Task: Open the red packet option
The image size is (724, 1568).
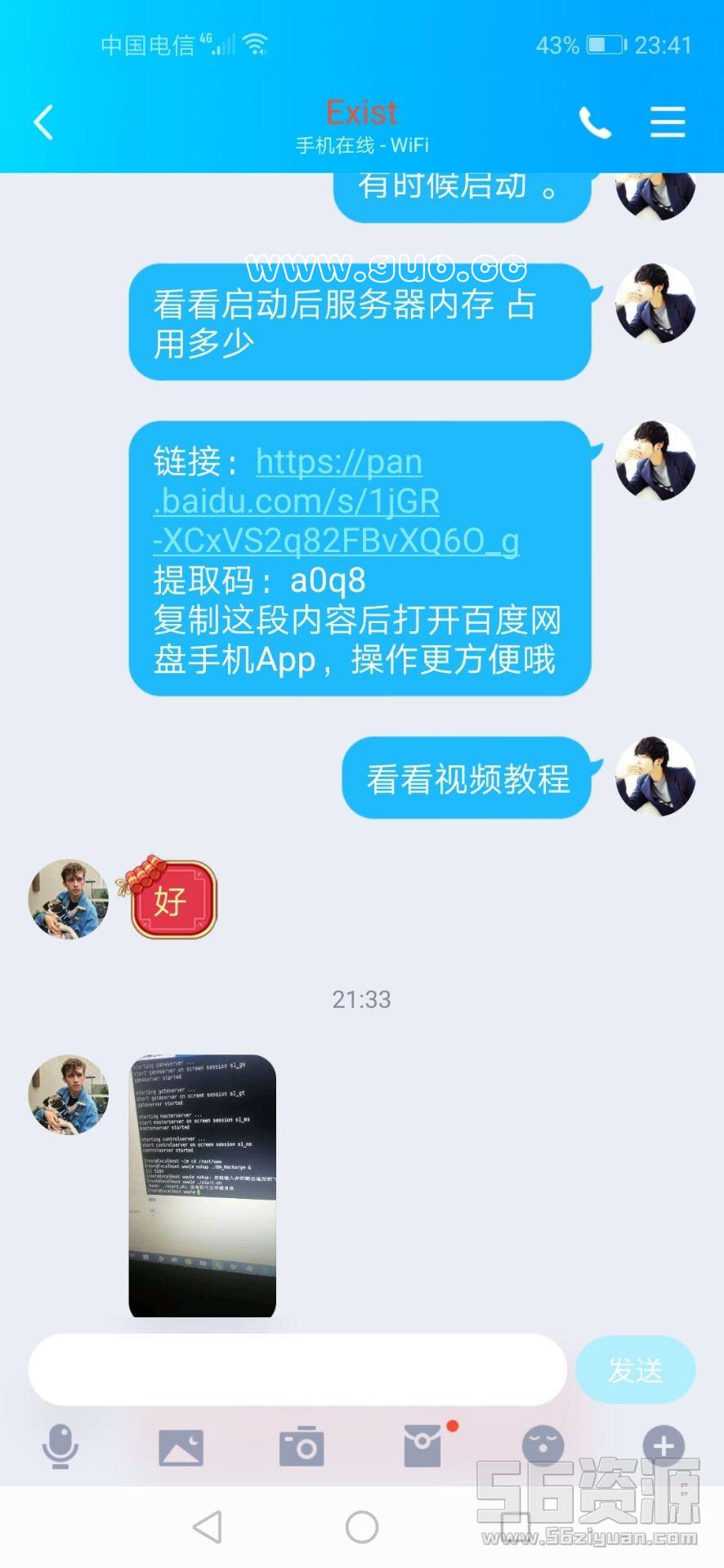Action: click(422, 1447)
